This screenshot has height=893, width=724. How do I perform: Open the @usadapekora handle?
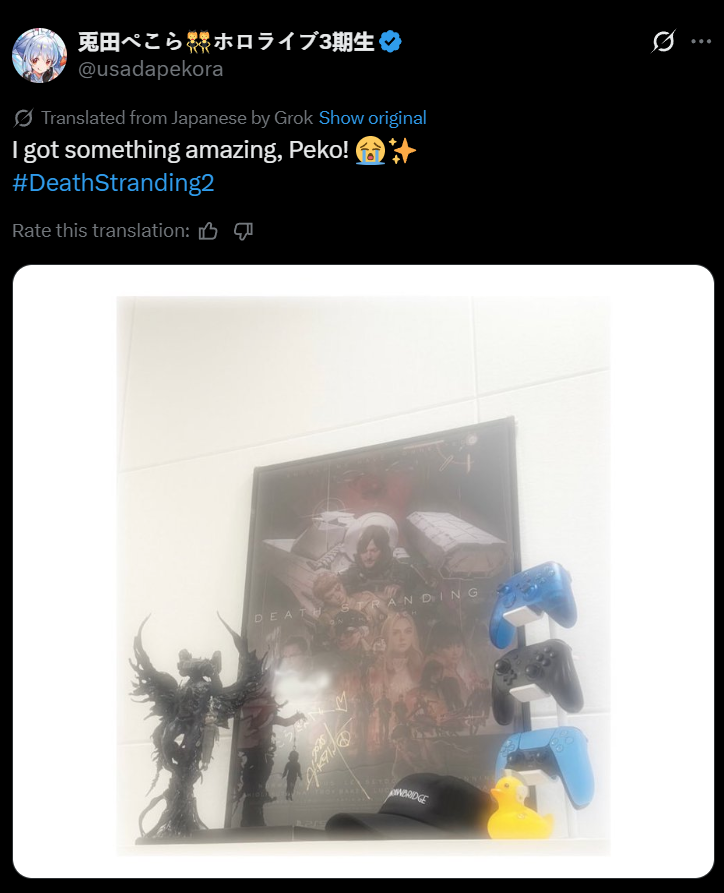[150, 69]
